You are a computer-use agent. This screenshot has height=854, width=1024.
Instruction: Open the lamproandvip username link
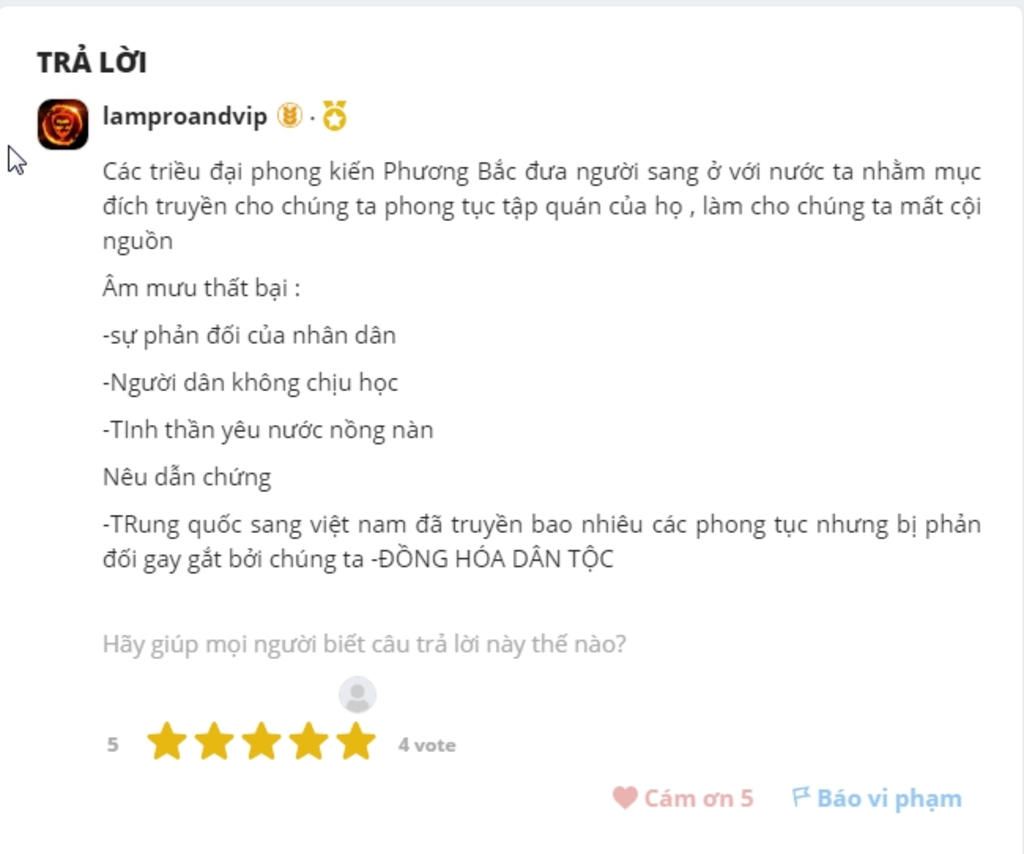point(184,116)
